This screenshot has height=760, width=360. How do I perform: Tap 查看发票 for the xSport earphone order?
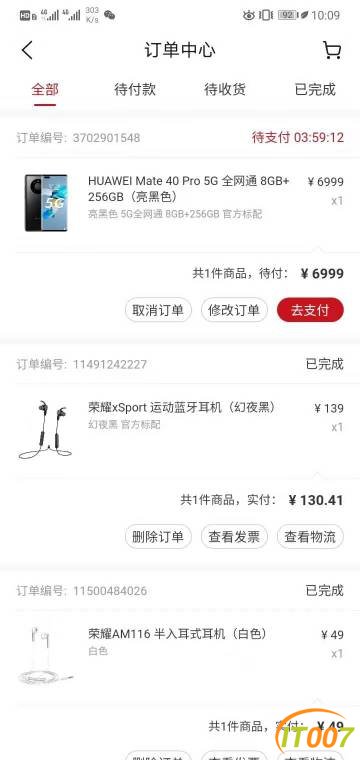[x=234, y=537]
